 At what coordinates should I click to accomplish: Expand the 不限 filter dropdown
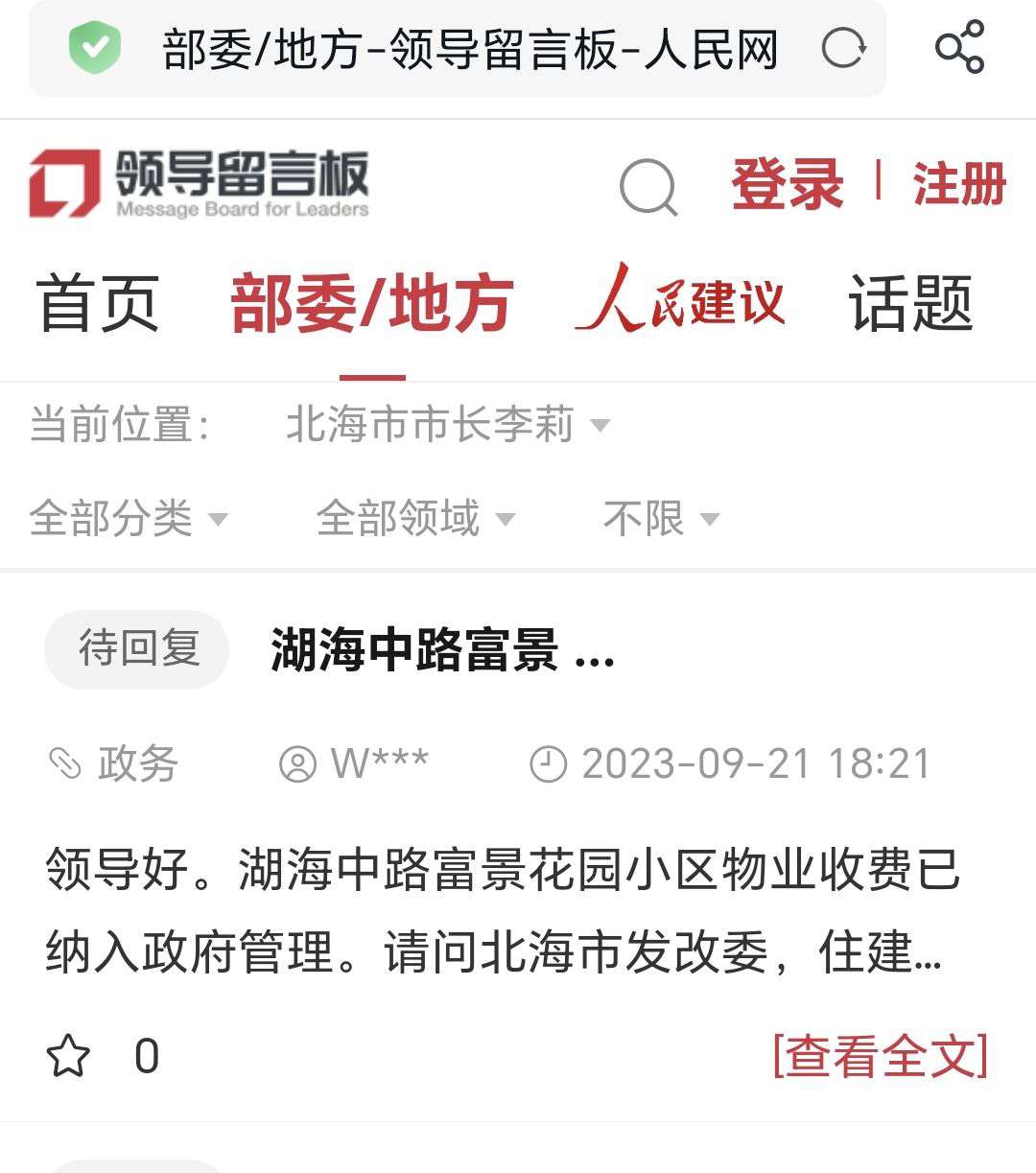click(660, 519)
